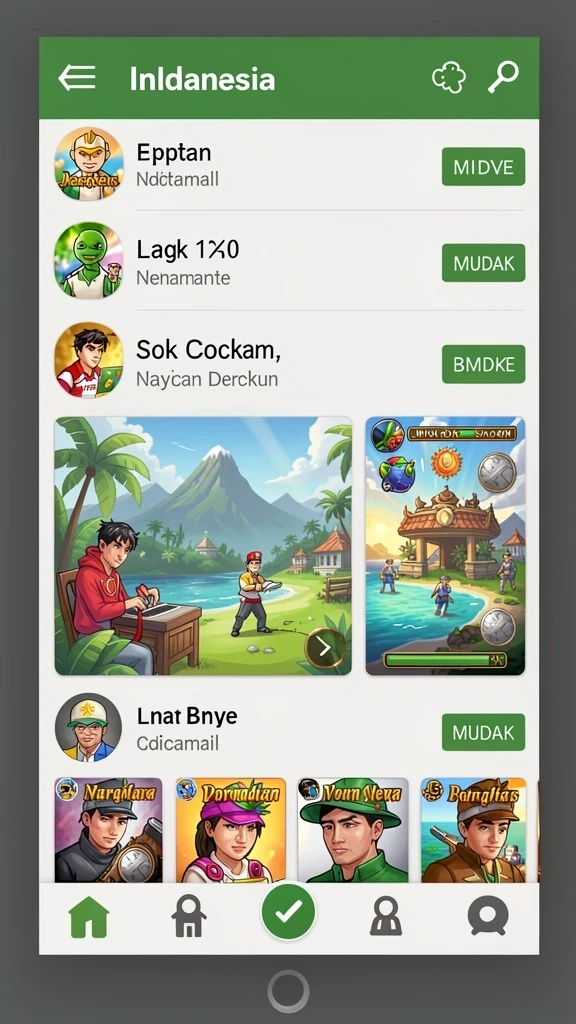Select the last bottom navigation tab
This screenshot has width=576, height=1024.
pyautogui.click(x=488, y=916)
